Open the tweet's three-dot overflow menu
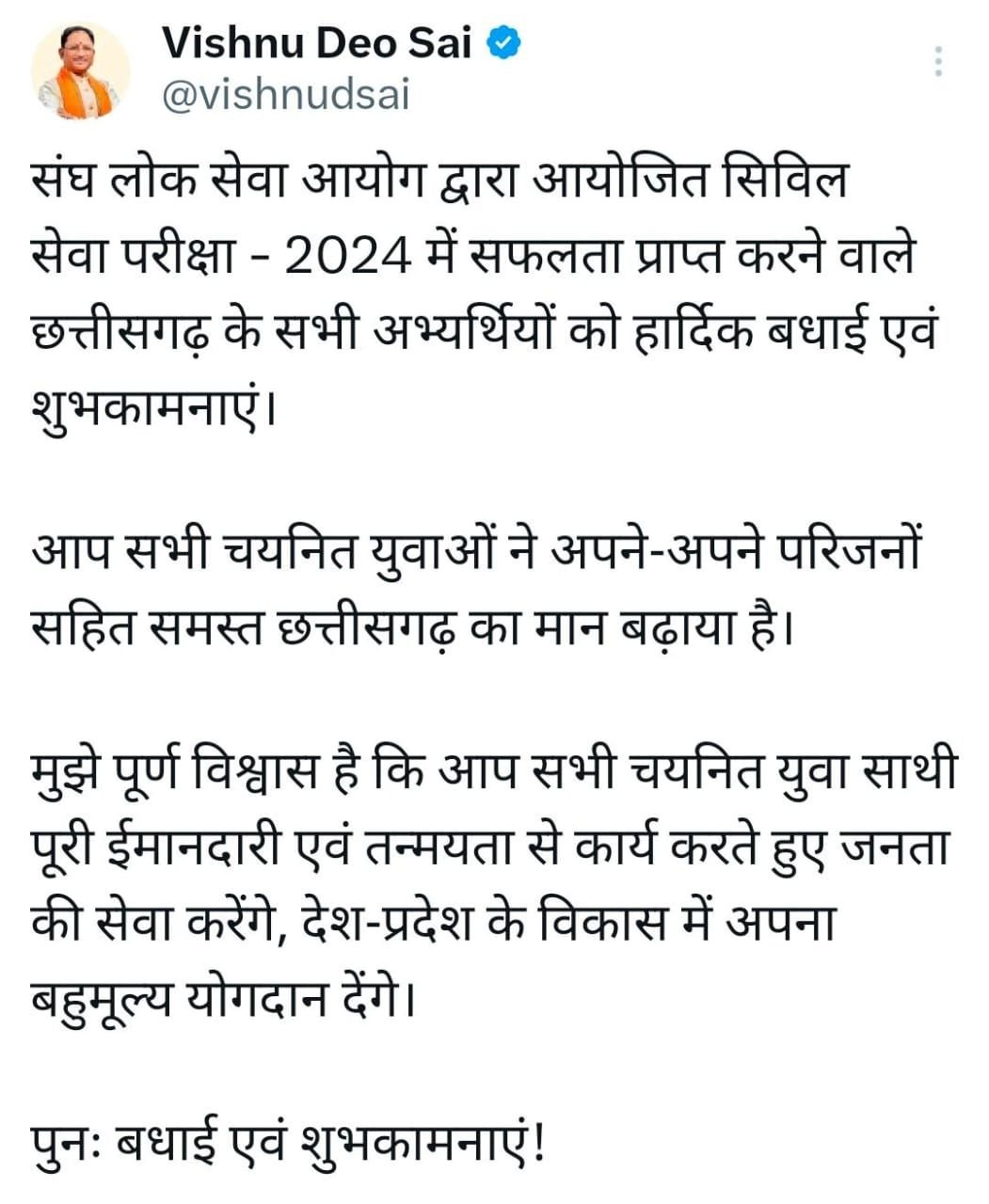The height and width of the screenshot is (1204, 989). tap(937, 62)
